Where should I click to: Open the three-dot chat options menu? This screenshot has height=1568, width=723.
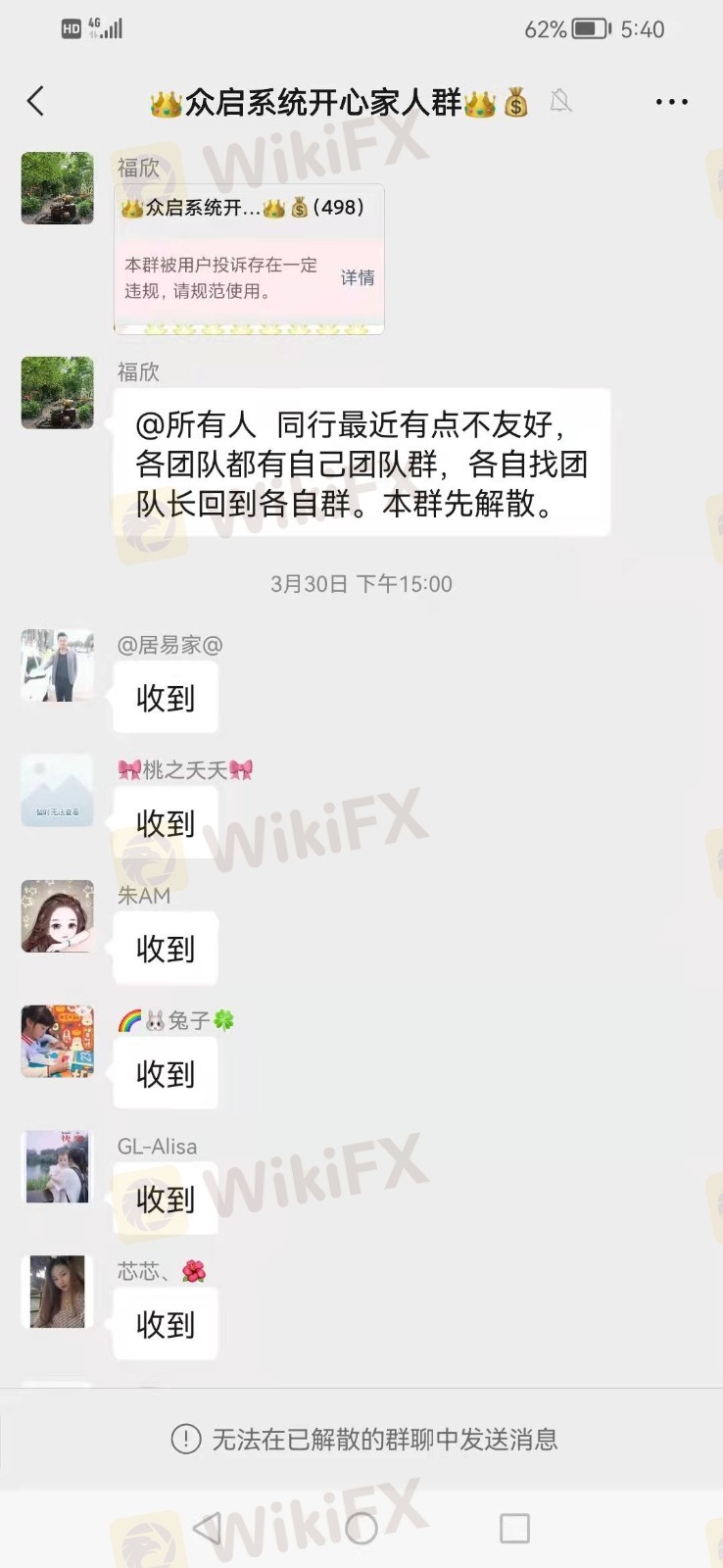[671, 102]
